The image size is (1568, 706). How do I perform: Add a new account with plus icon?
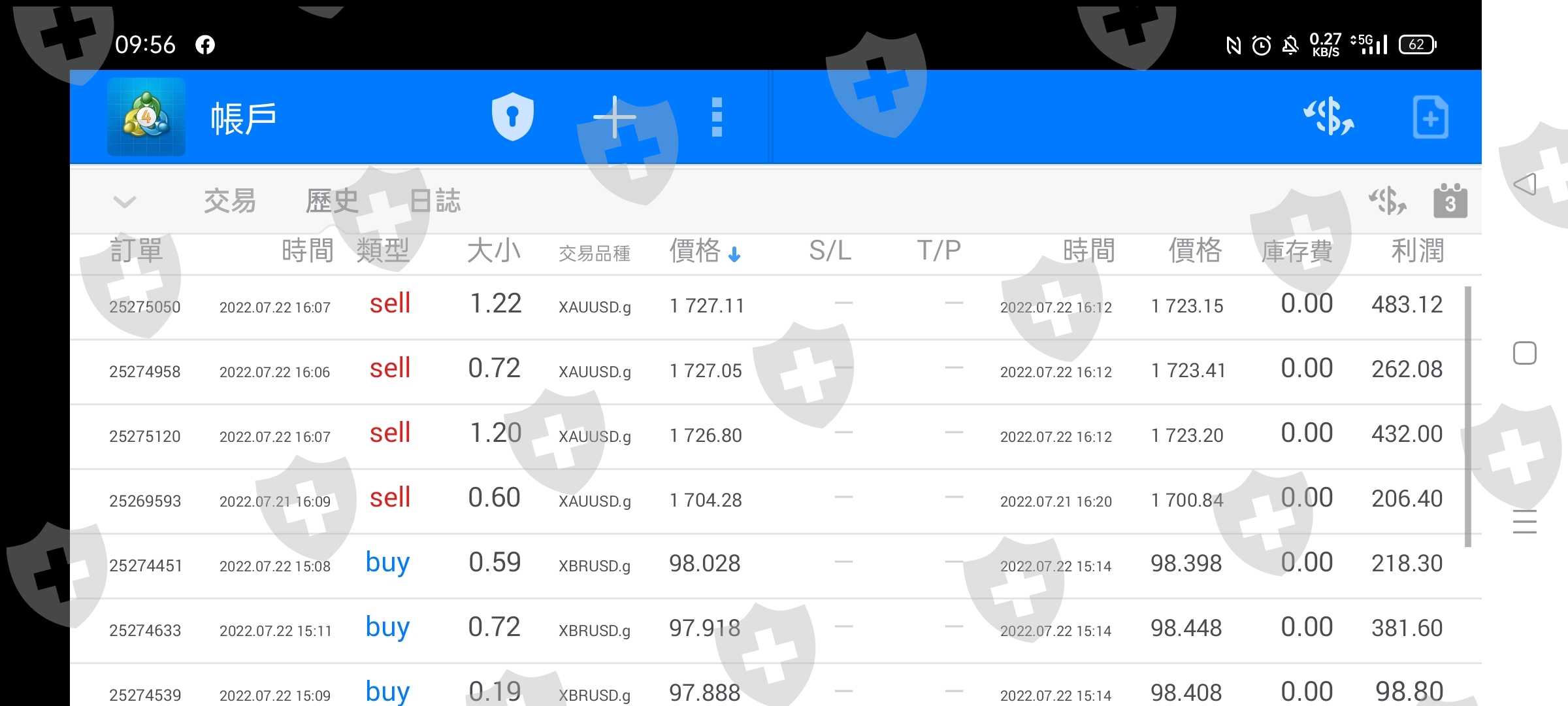[x=614, y=117]
